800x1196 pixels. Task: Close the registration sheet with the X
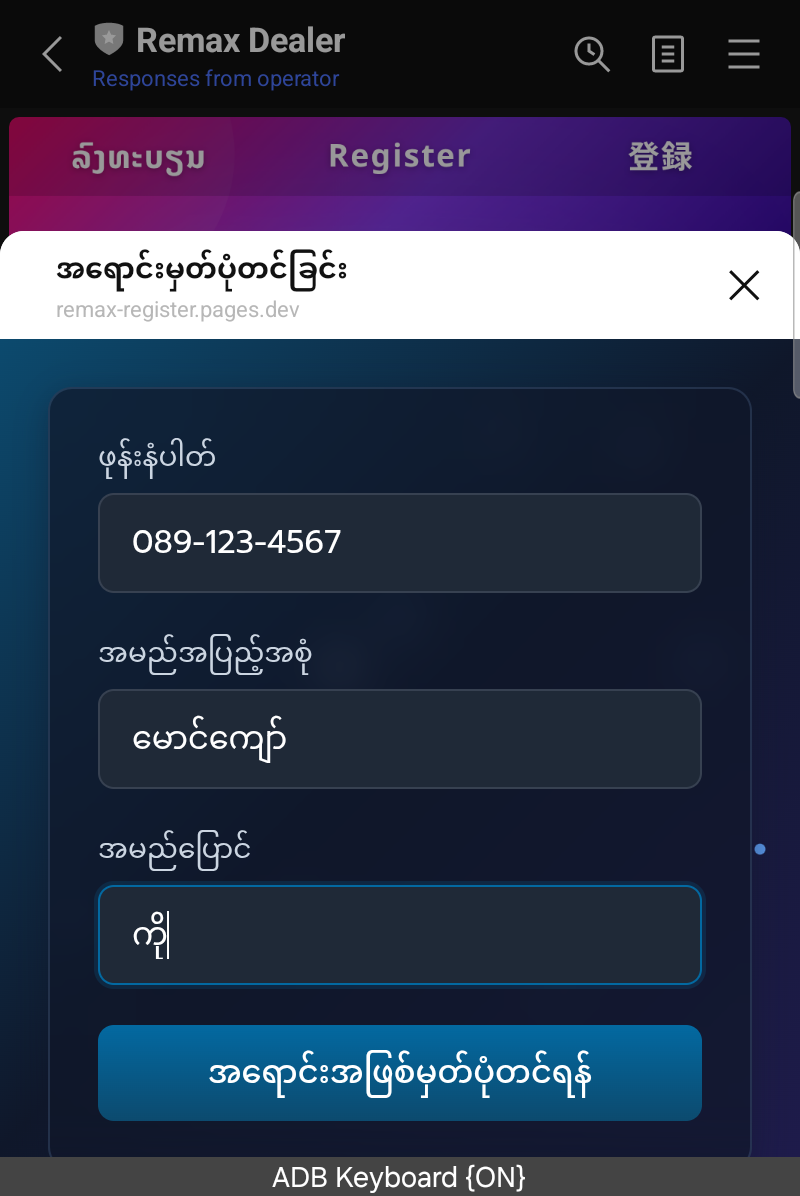click(744, 285)
